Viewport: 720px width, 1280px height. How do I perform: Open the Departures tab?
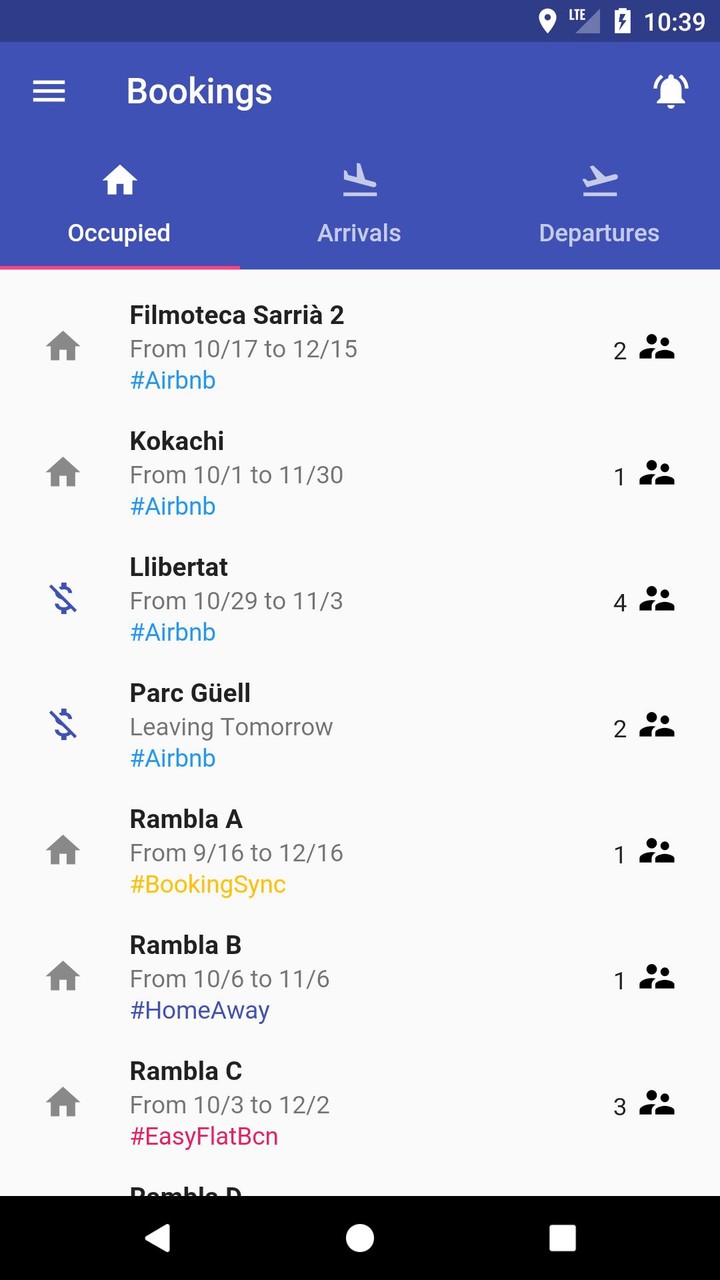599,205
